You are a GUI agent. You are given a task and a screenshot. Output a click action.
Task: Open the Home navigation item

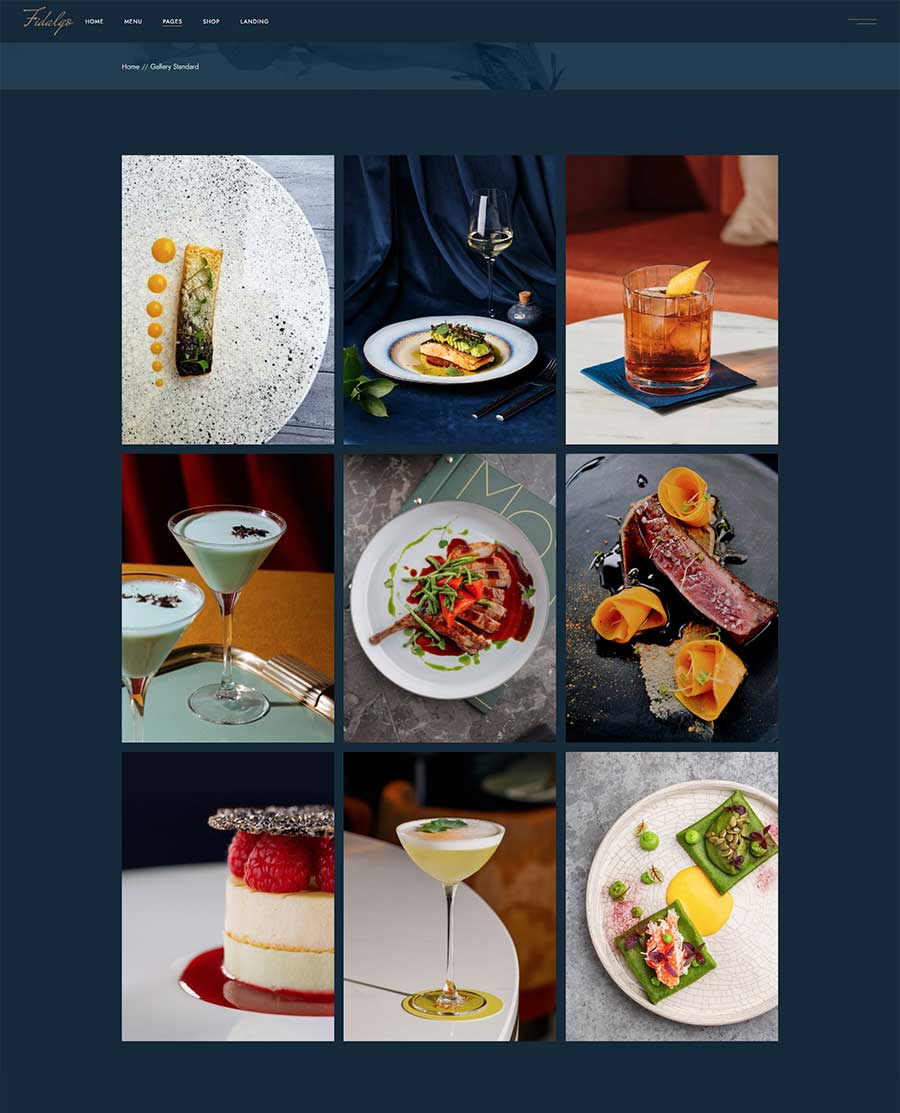pyautogui.click(x=94, y=21)
